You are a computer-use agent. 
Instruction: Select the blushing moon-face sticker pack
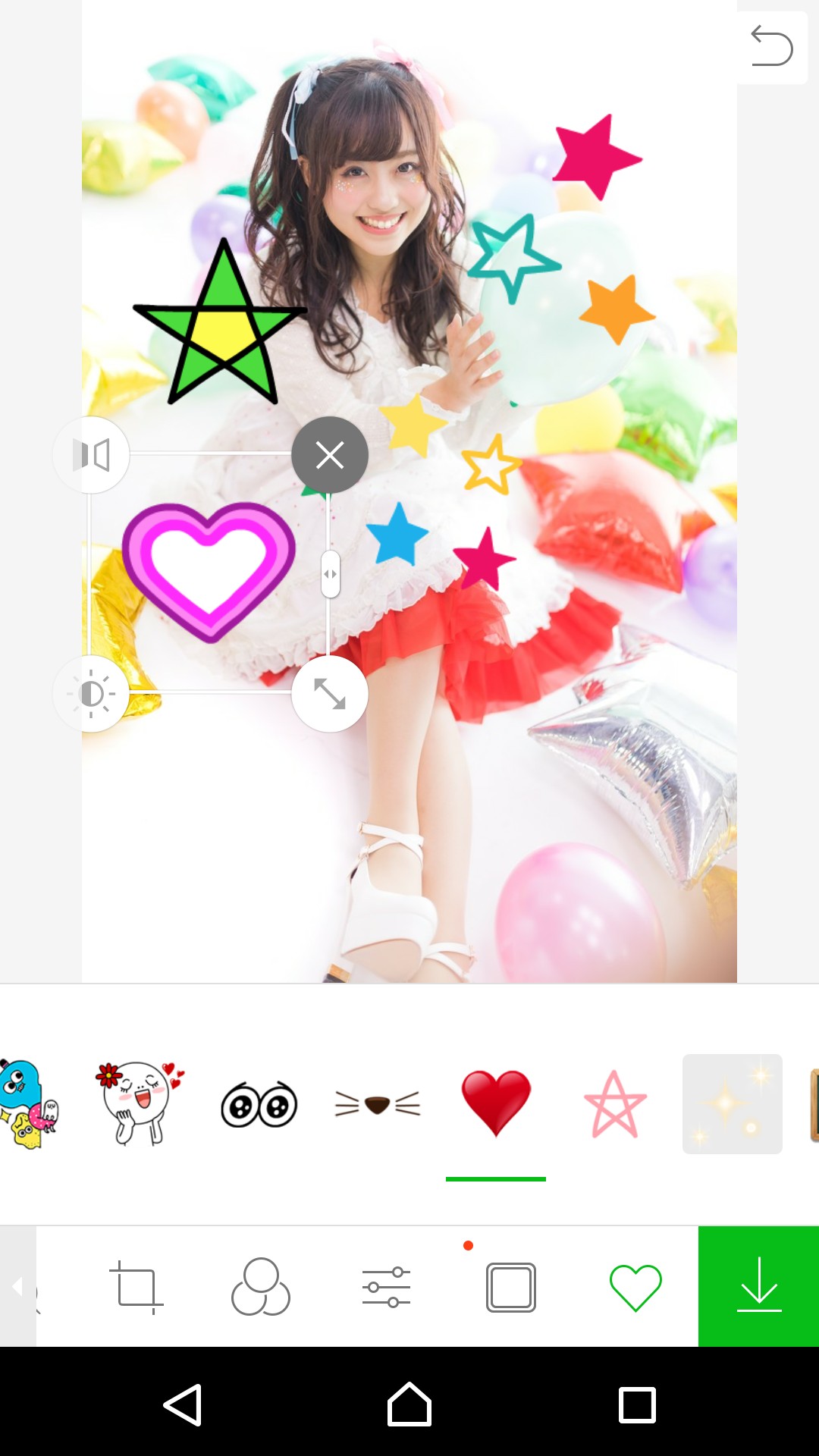(x=140, y=1103)
